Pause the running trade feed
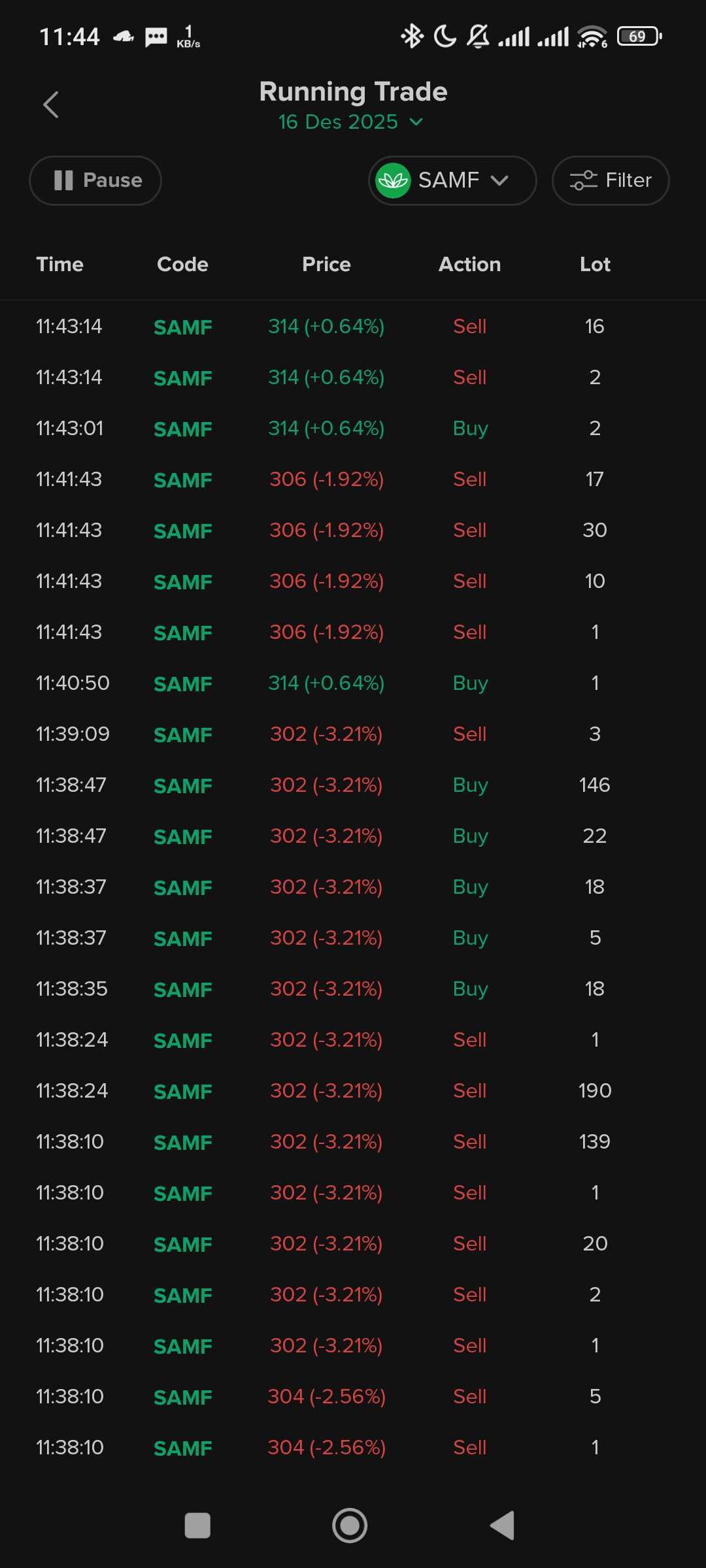 tap(95, 180)
